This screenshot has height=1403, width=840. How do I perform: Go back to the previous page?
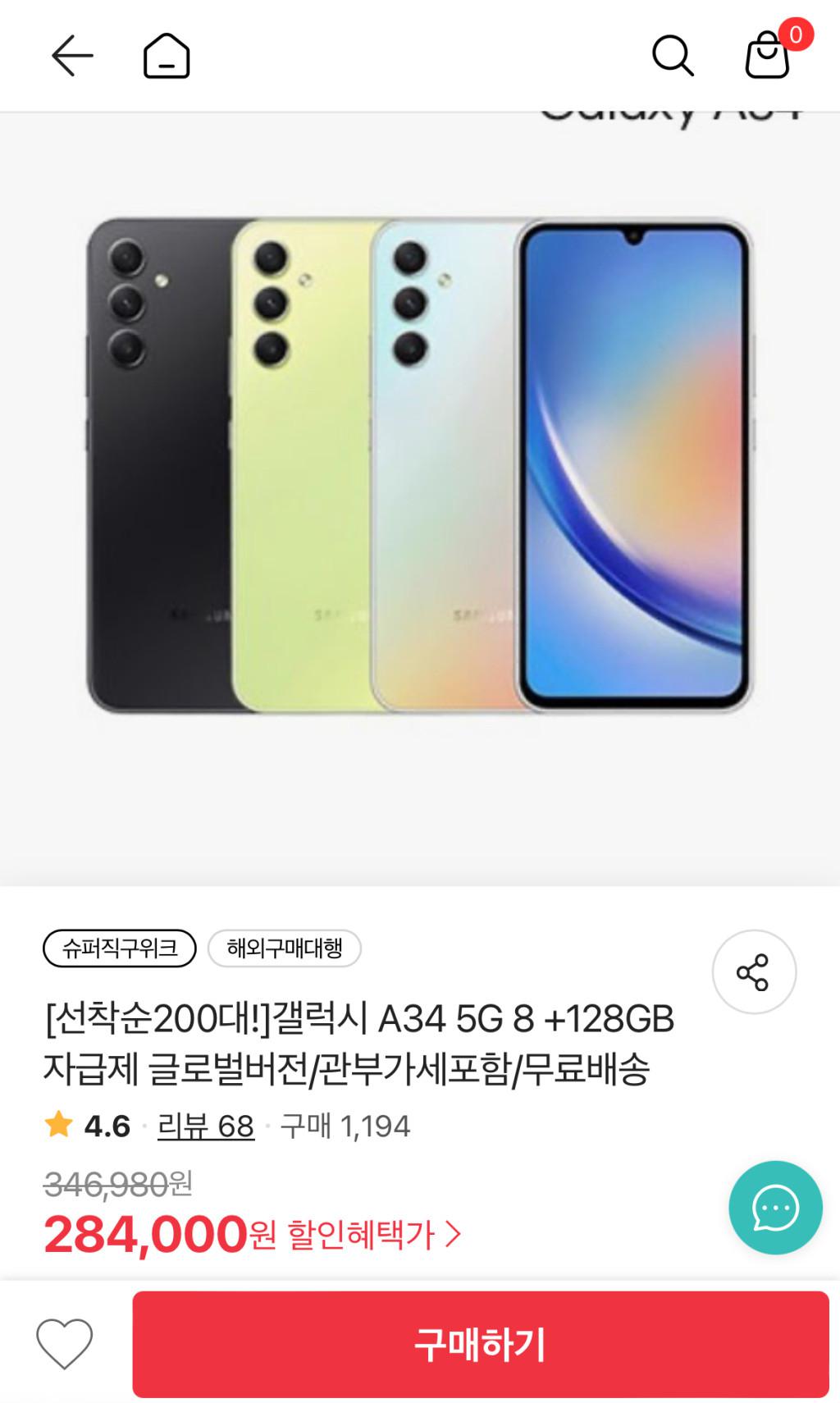point(72,56)
